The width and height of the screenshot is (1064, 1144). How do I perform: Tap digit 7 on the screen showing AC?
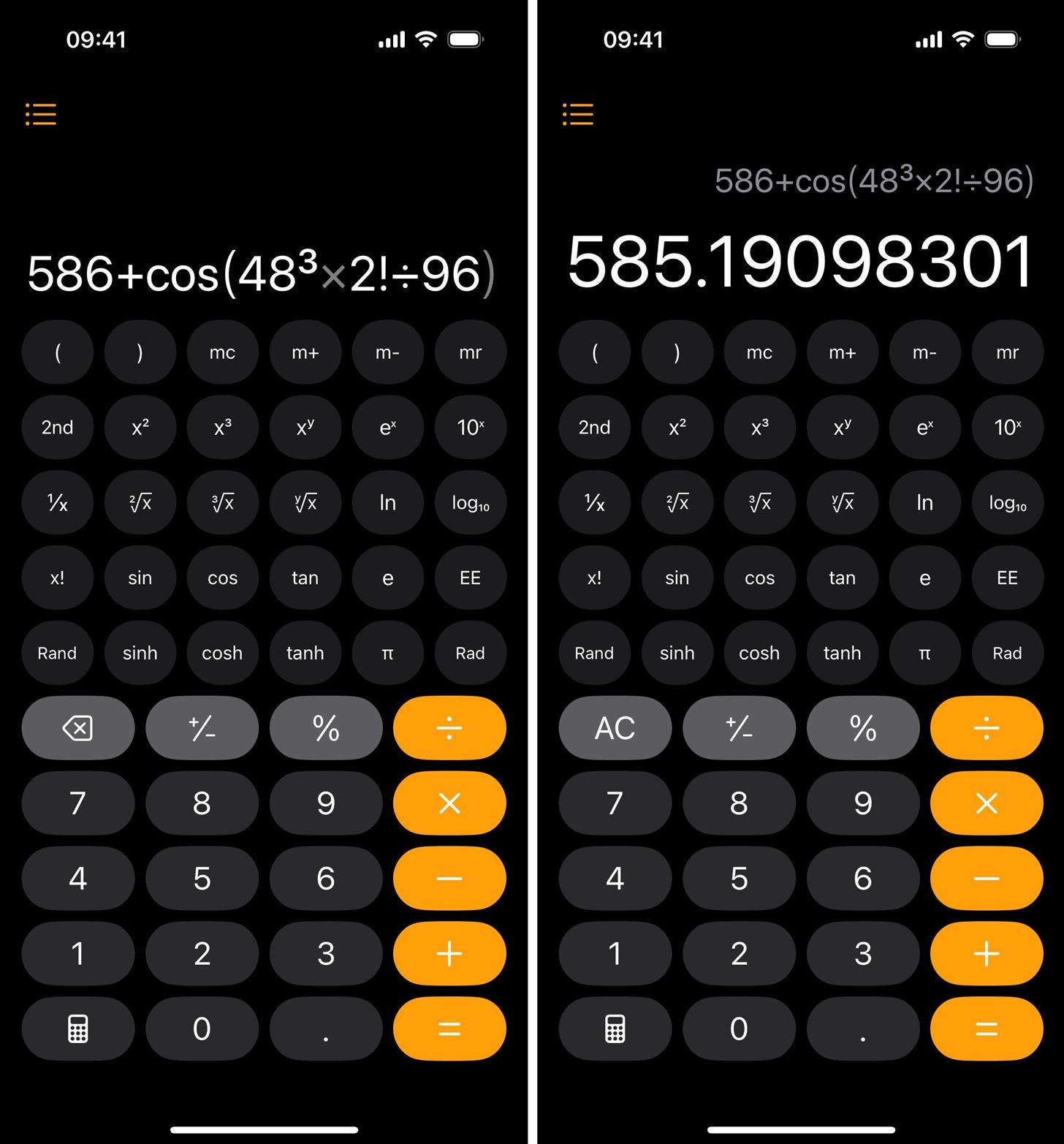click(x=615, y=803)
